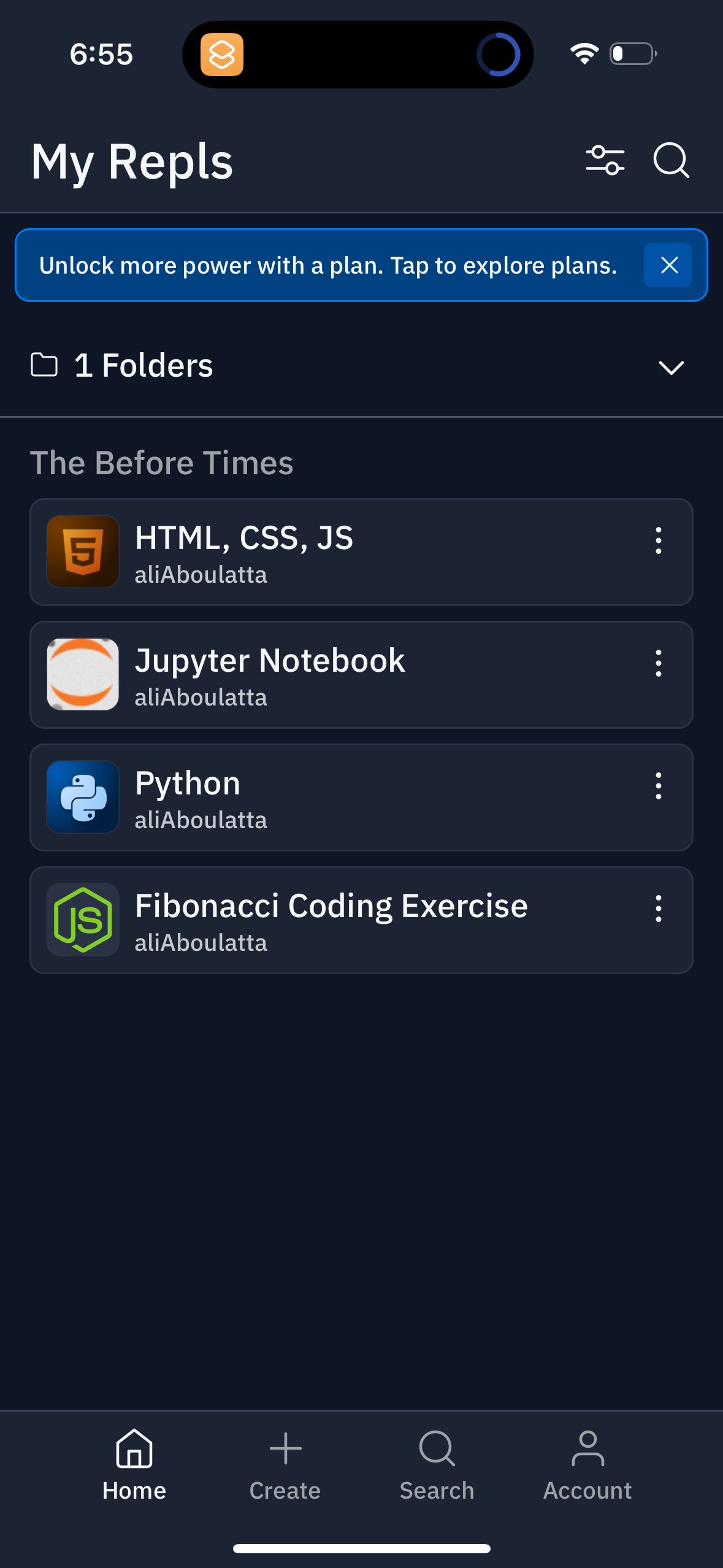
Task: Tap the Node.js icon on Fibonacci Coding Exercise
Action: pos(82,920)
